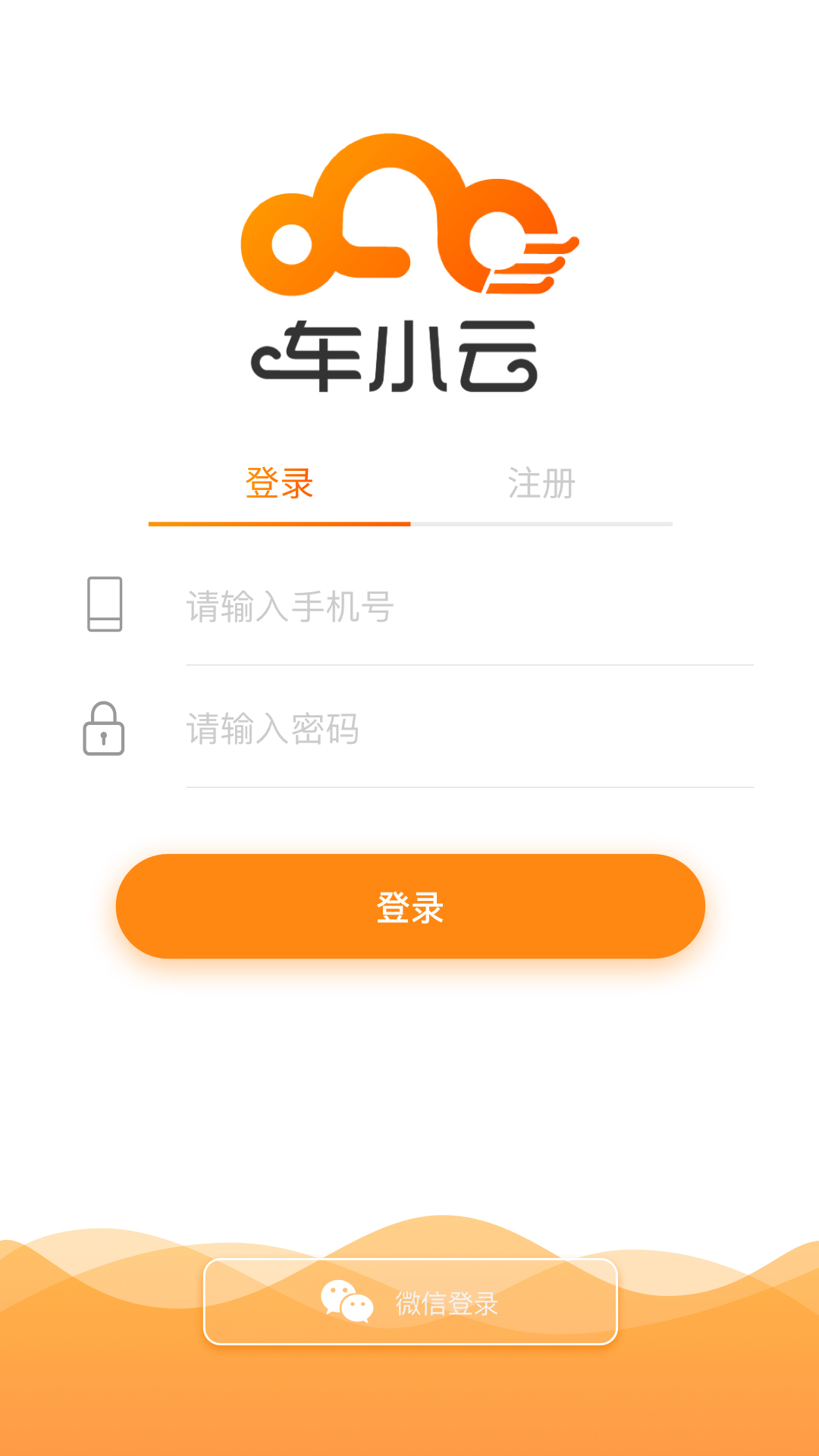Viewport: 819px width, 1456px height.
Task: Switch to the 注册 tab
Action: click(541, 484)
